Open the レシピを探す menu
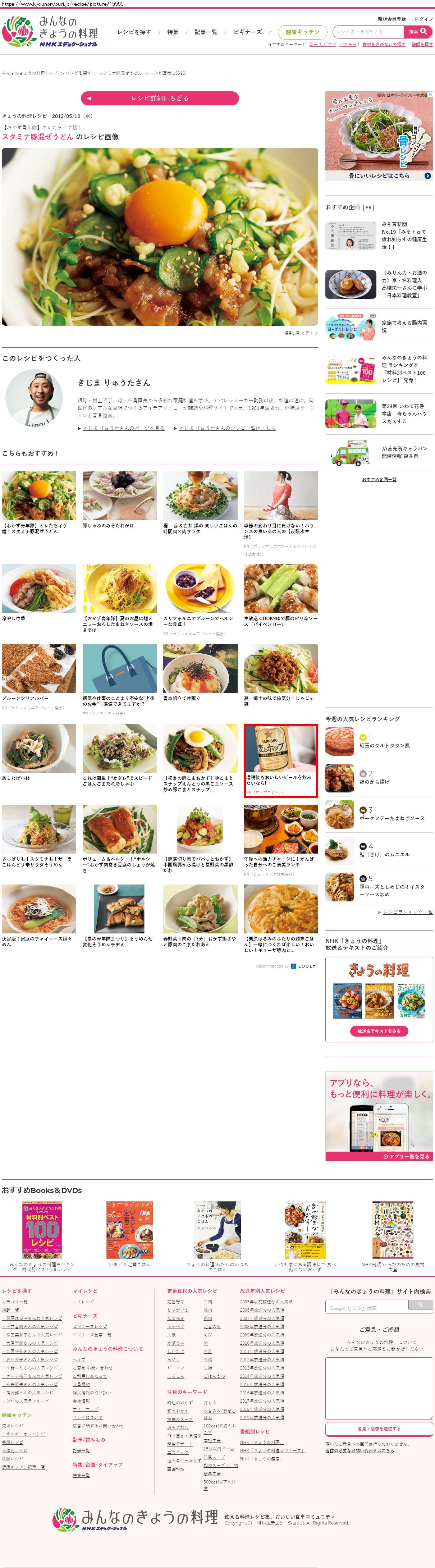 [x=134, y=32]
